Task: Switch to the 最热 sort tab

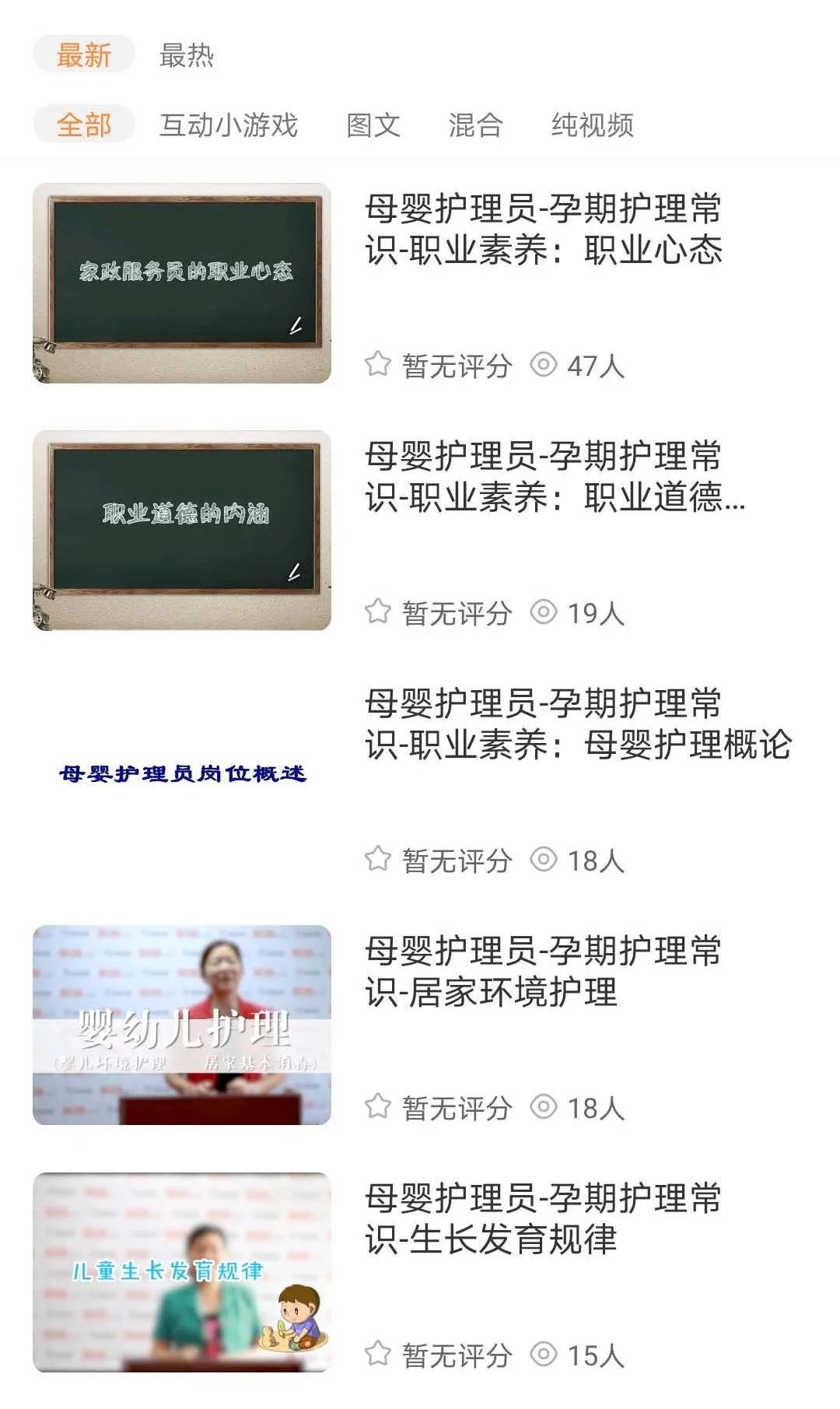Action: pyautogui.click(x=186, y=55)
